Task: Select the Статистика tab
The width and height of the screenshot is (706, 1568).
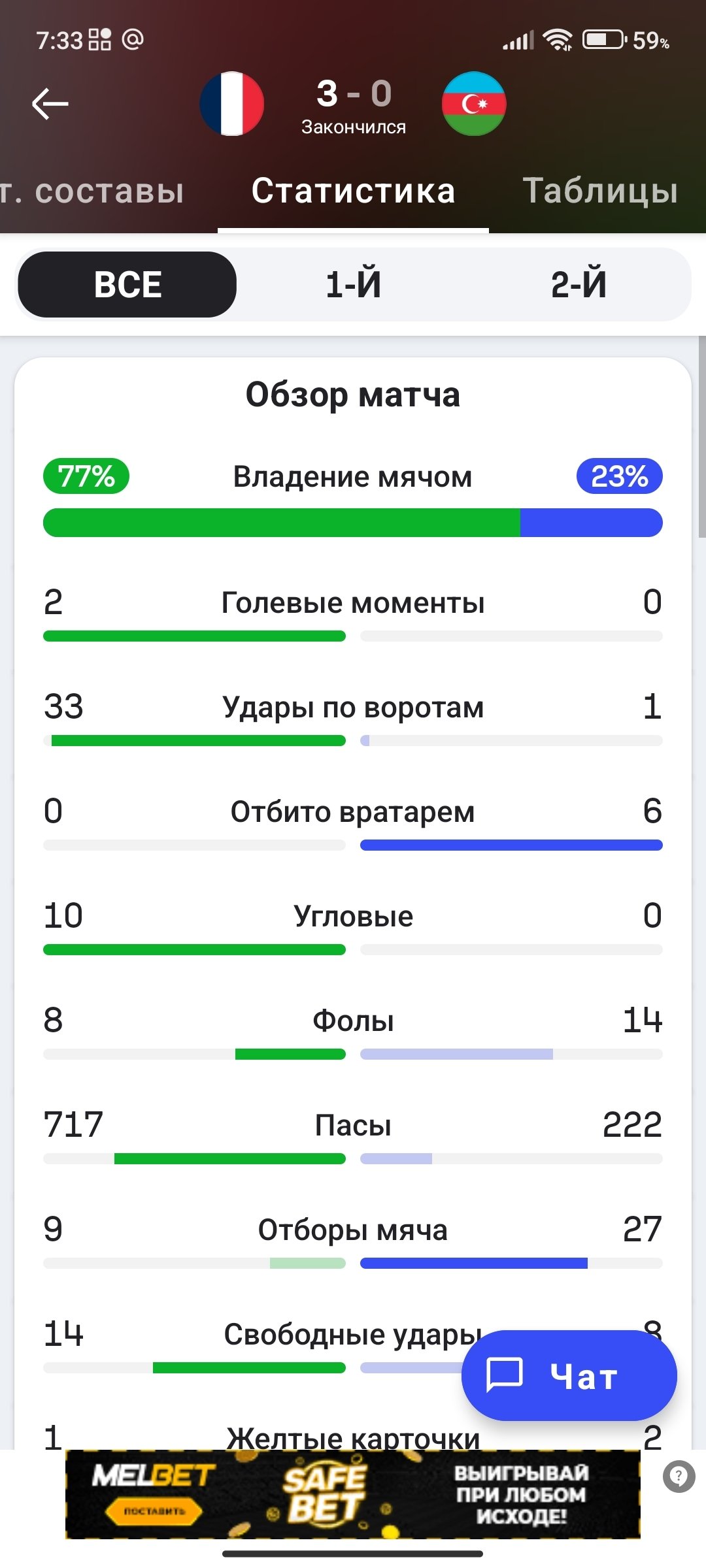Action: point(353,191)
